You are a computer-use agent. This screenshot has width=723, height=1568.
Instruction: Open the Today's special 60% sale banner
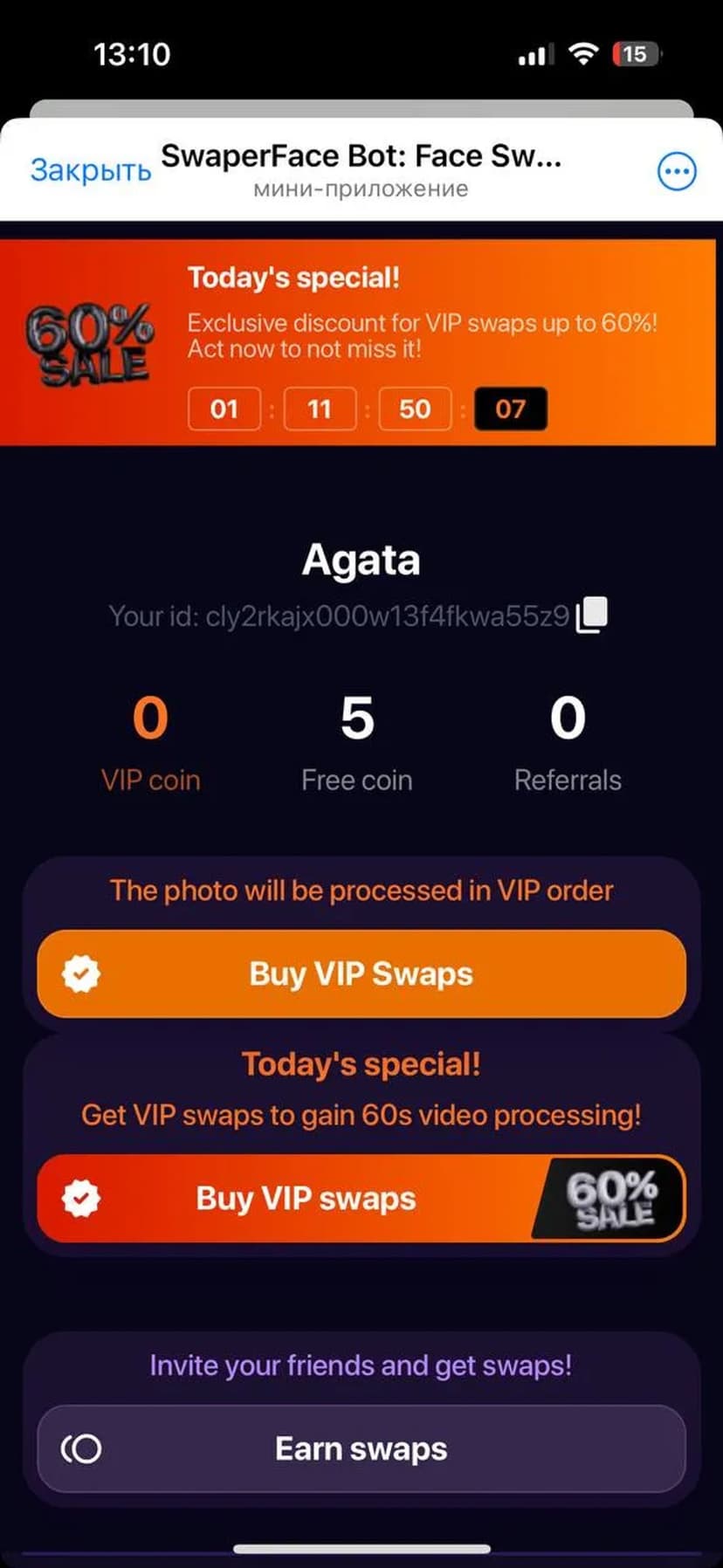(x=361, y=342)
